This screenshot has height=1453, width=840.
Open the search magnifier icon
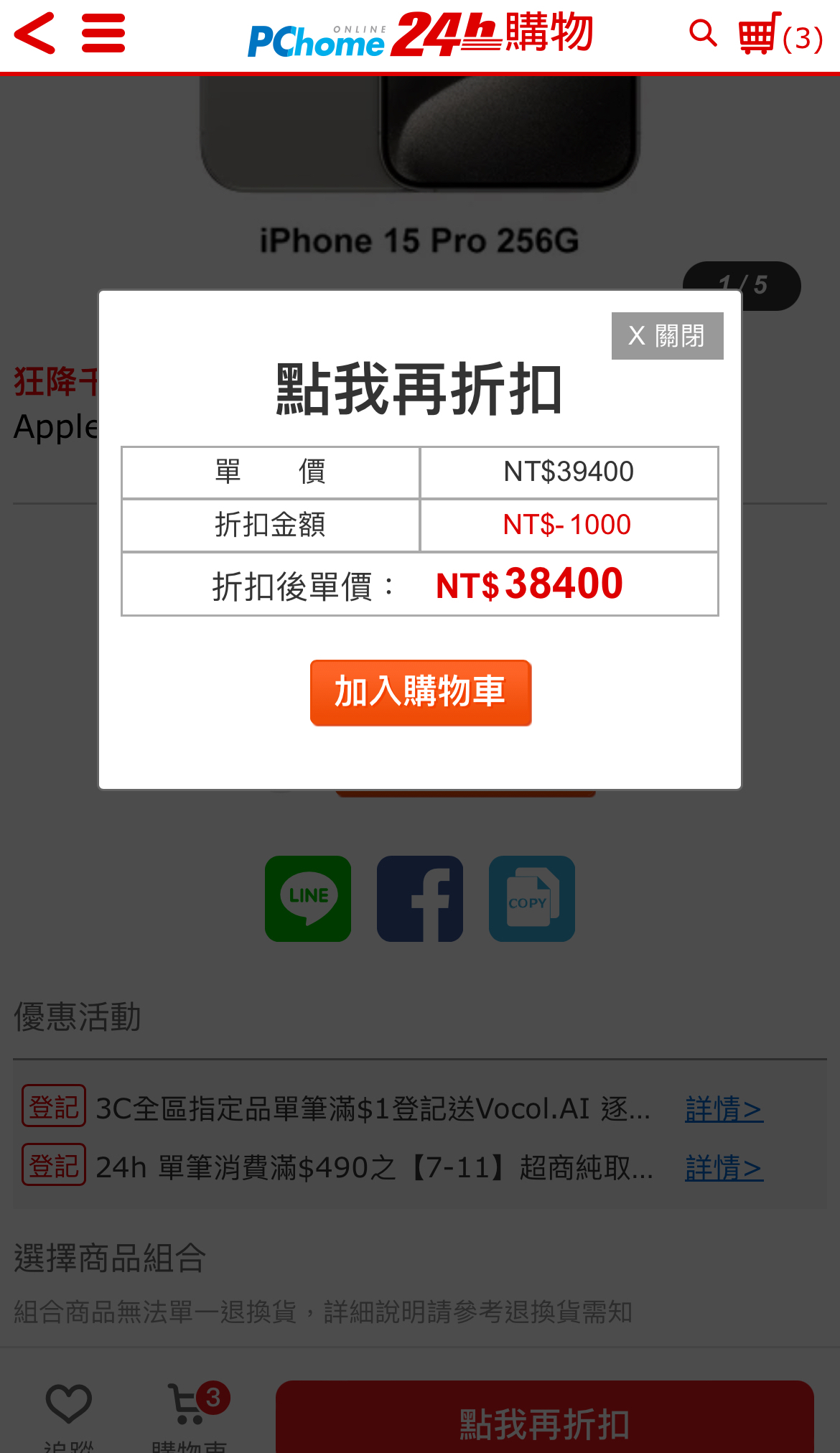pos(702,33)
